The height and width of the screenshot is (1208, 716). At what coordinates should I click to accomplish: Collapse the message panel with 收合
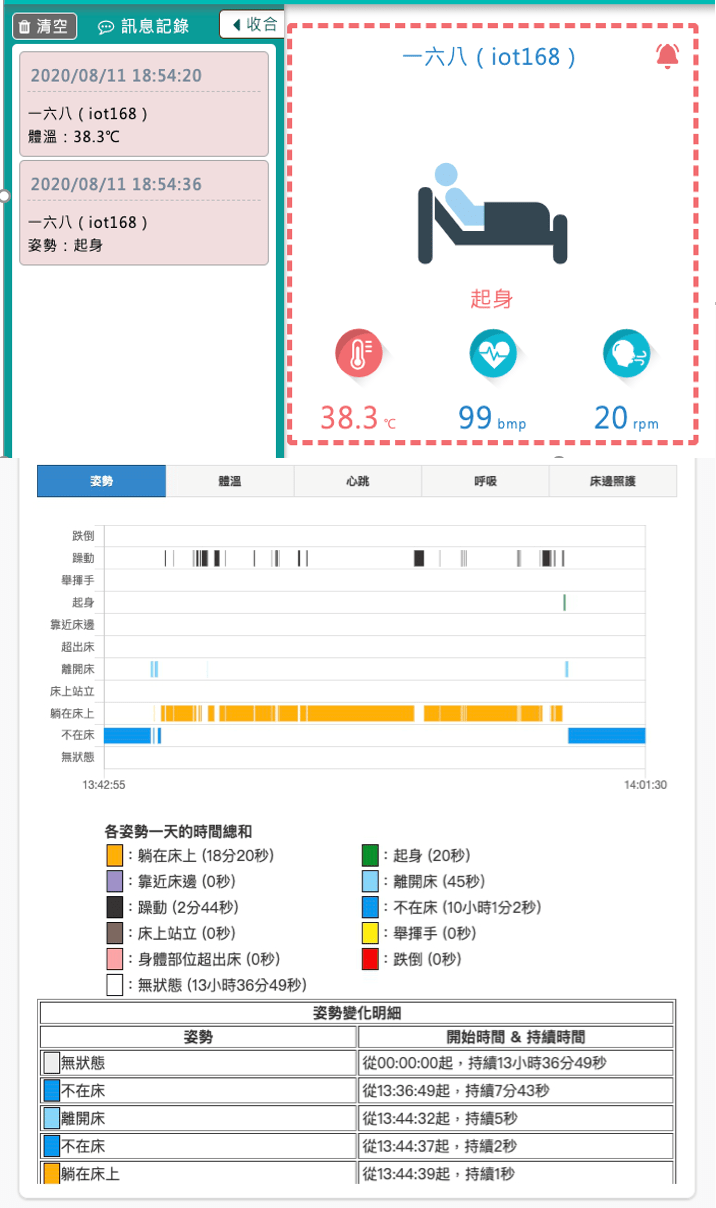pyautogui.click(x=250, y=24)
